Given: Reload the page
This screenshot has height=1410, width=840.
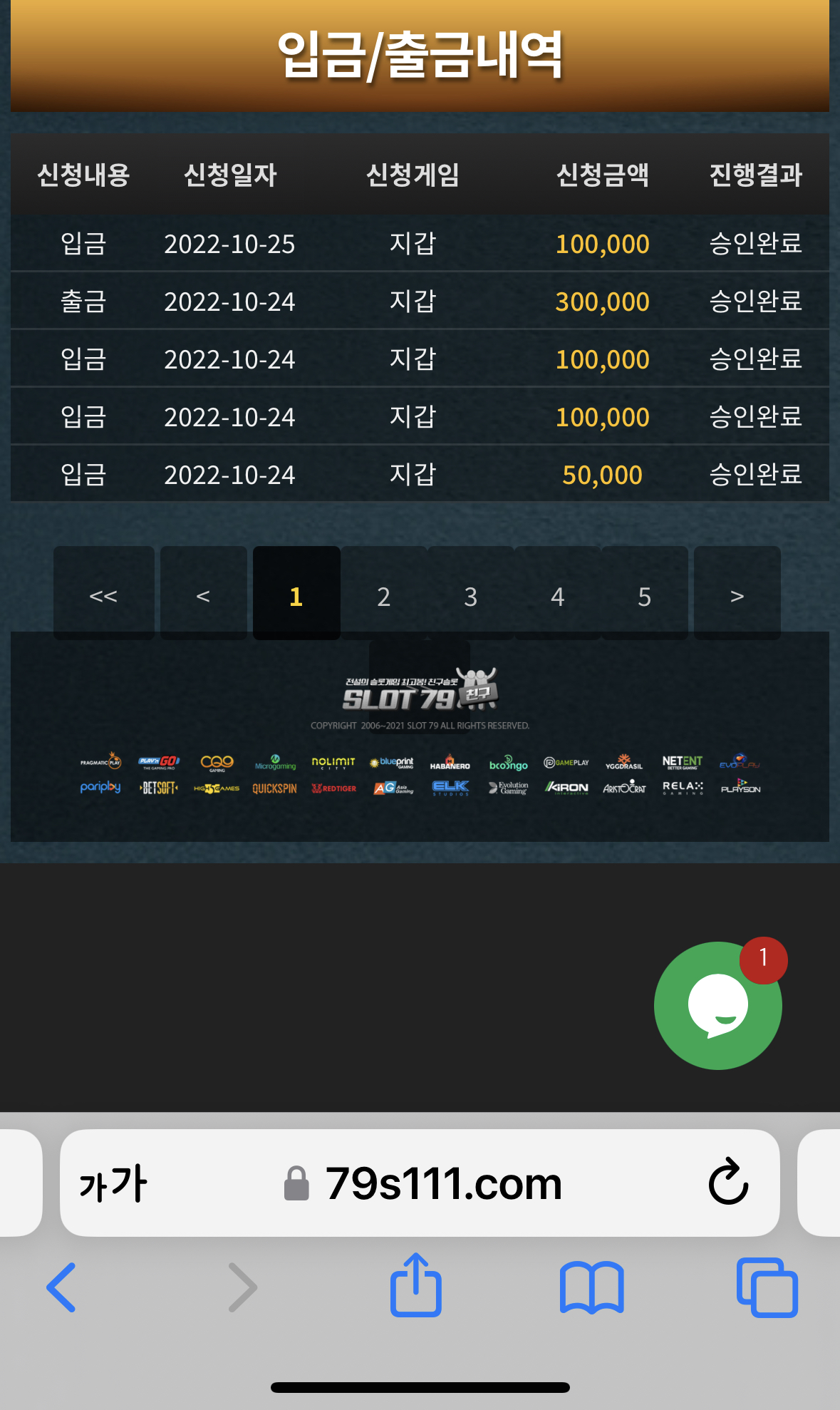Looking at the screenshot, I should point(728,1183).
